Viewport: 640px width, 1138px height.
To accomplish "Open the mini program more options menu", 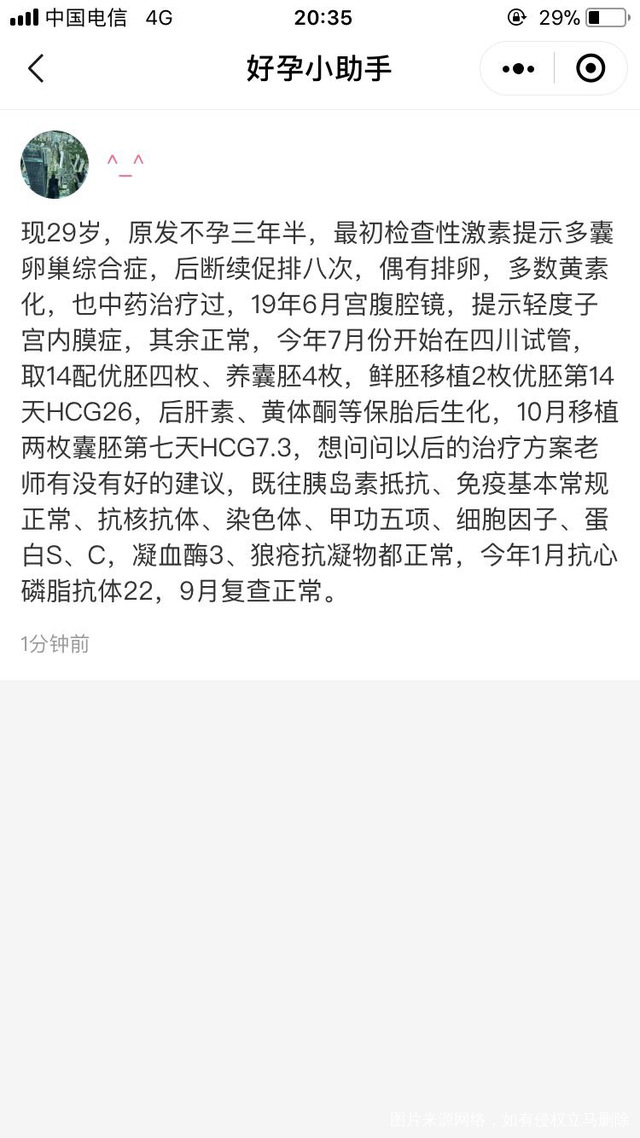I will coord(518,69).
